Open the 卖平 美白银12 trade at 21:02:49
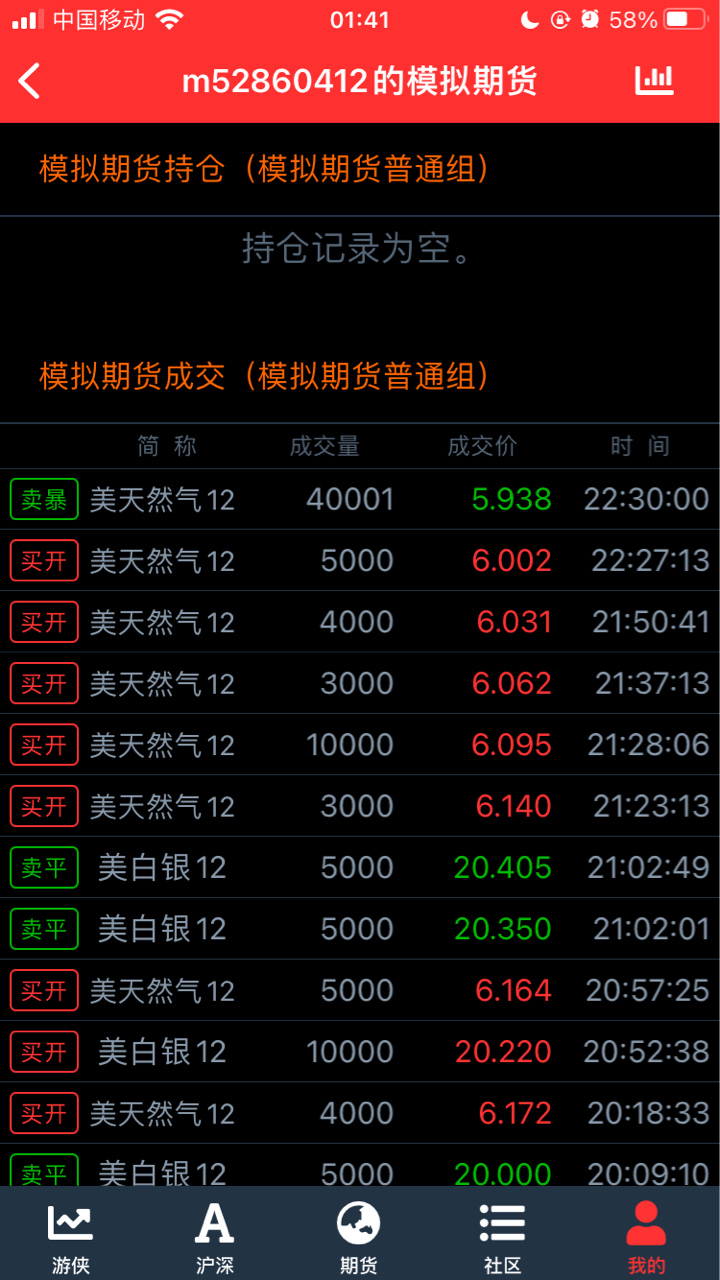The width and height of the screenshot is (720, 1280). [360, 867]
